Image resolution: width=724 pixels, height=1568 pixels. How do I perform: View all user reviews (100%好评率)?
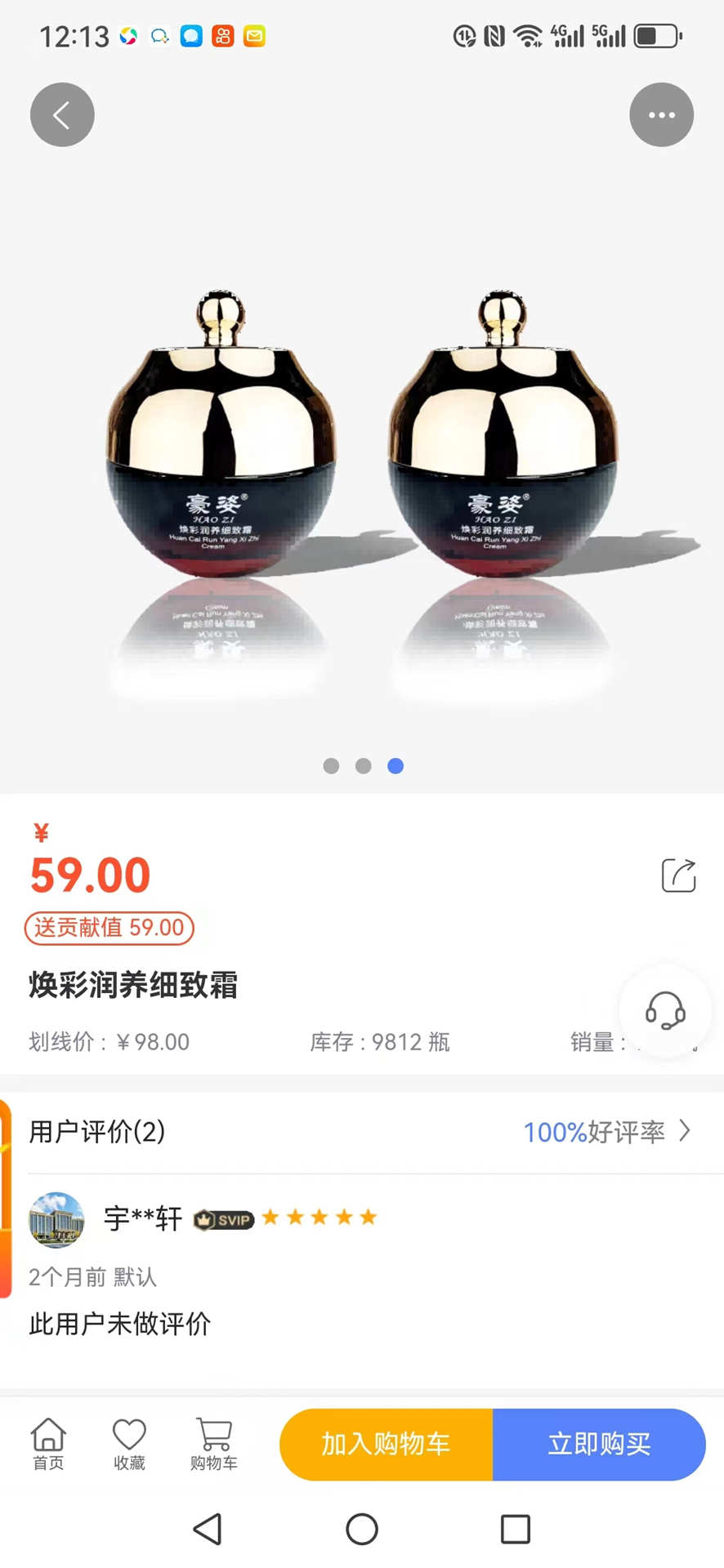pos(606,1132)
